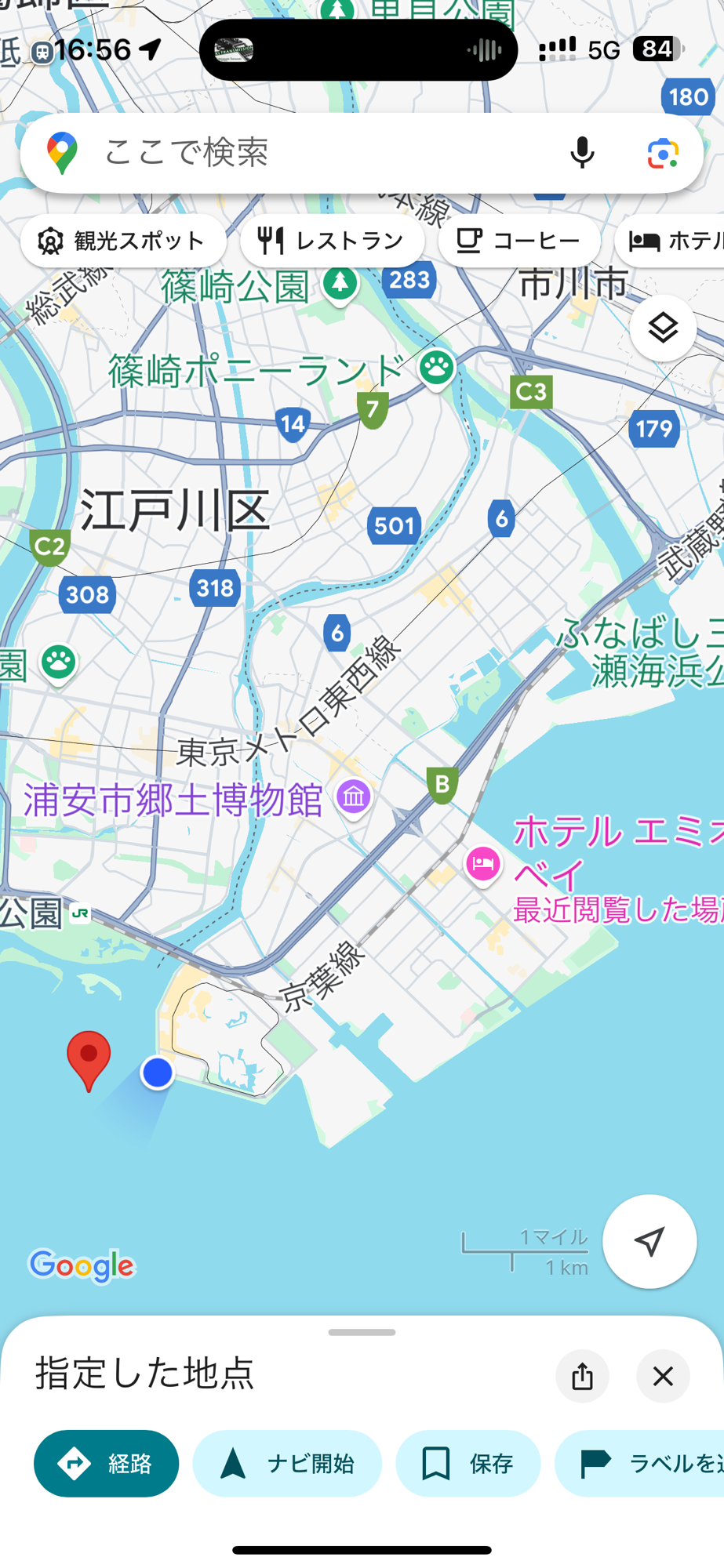Save this place with 保存
724x1568 pixels.
click(x=468, y=1463)
